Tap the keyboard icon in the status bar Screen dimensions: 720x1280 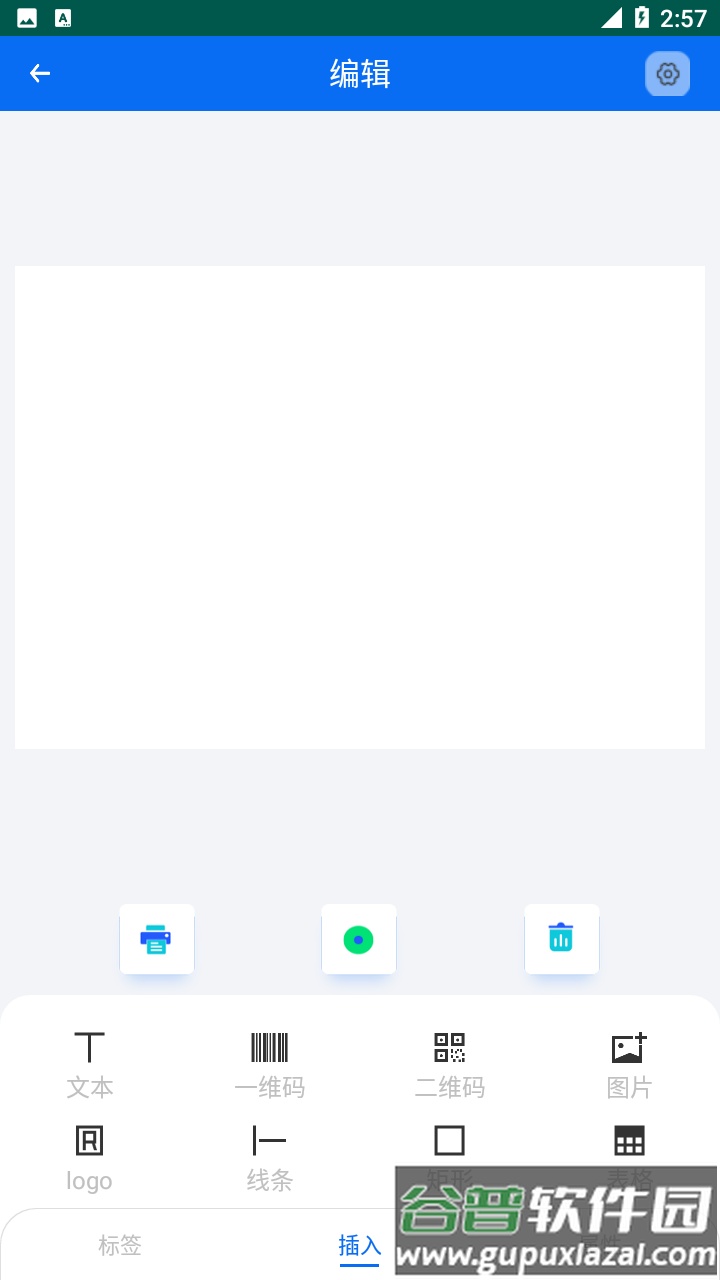[63, 17]
